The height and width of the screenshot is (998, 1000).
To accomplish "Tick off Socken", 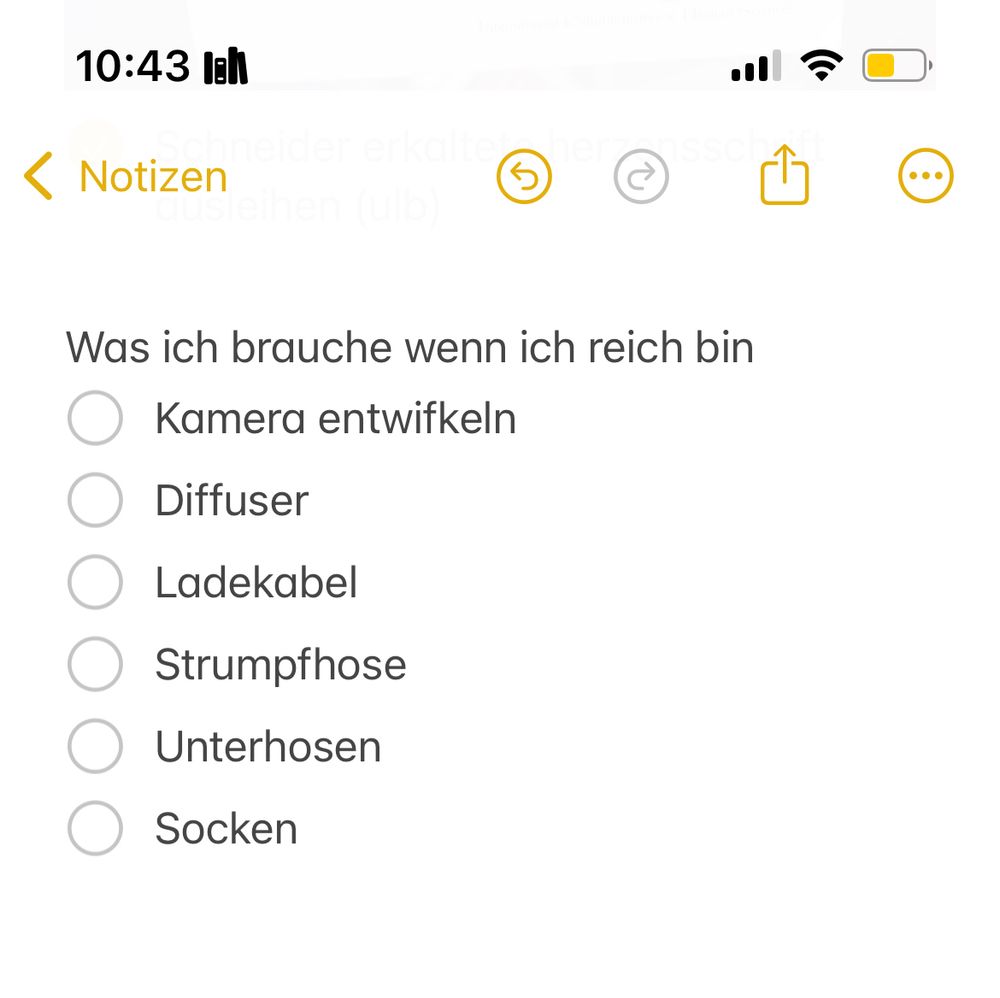I will coord(95,829).
